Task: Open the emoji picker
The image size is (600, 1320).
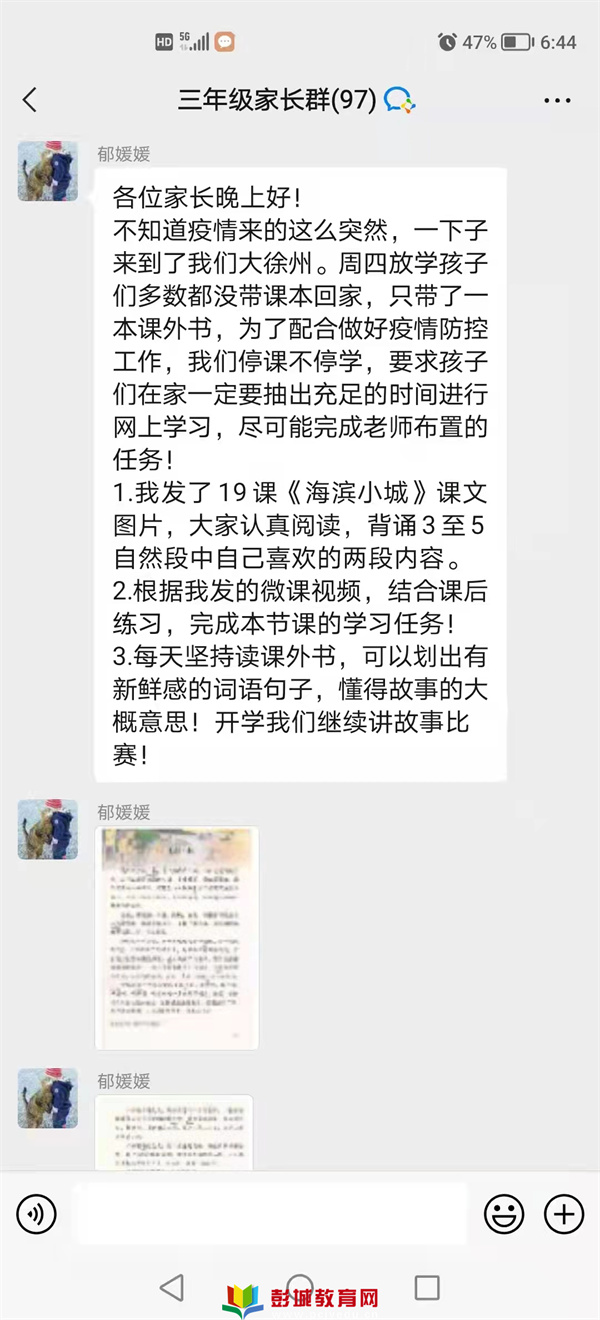Action: [x=504, y=1215]
